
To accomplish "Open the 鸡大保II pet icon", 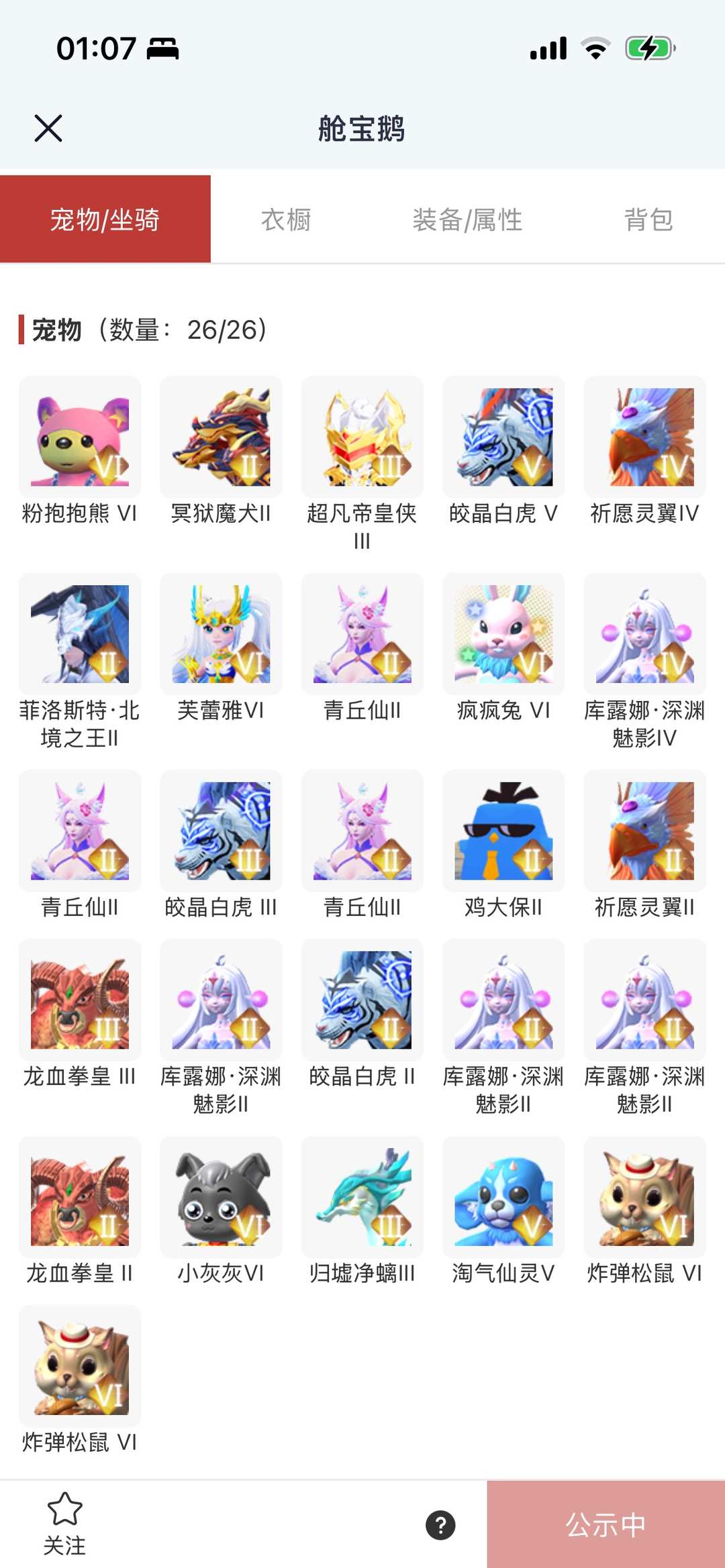I will point(503,834).
